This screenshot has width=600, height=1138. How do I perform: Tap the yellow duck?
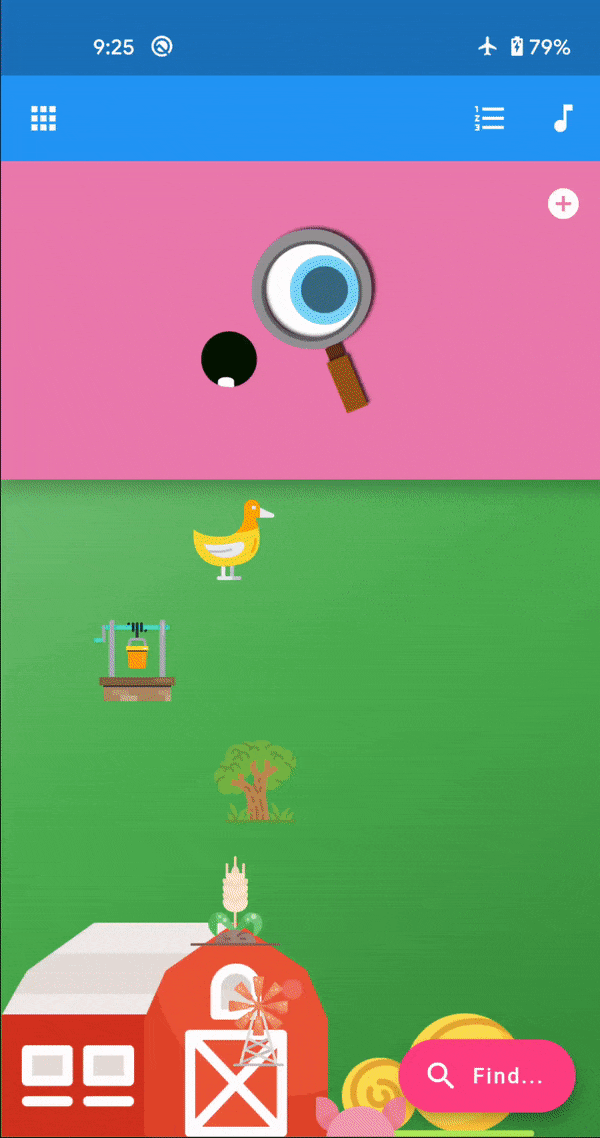(231, 541)
